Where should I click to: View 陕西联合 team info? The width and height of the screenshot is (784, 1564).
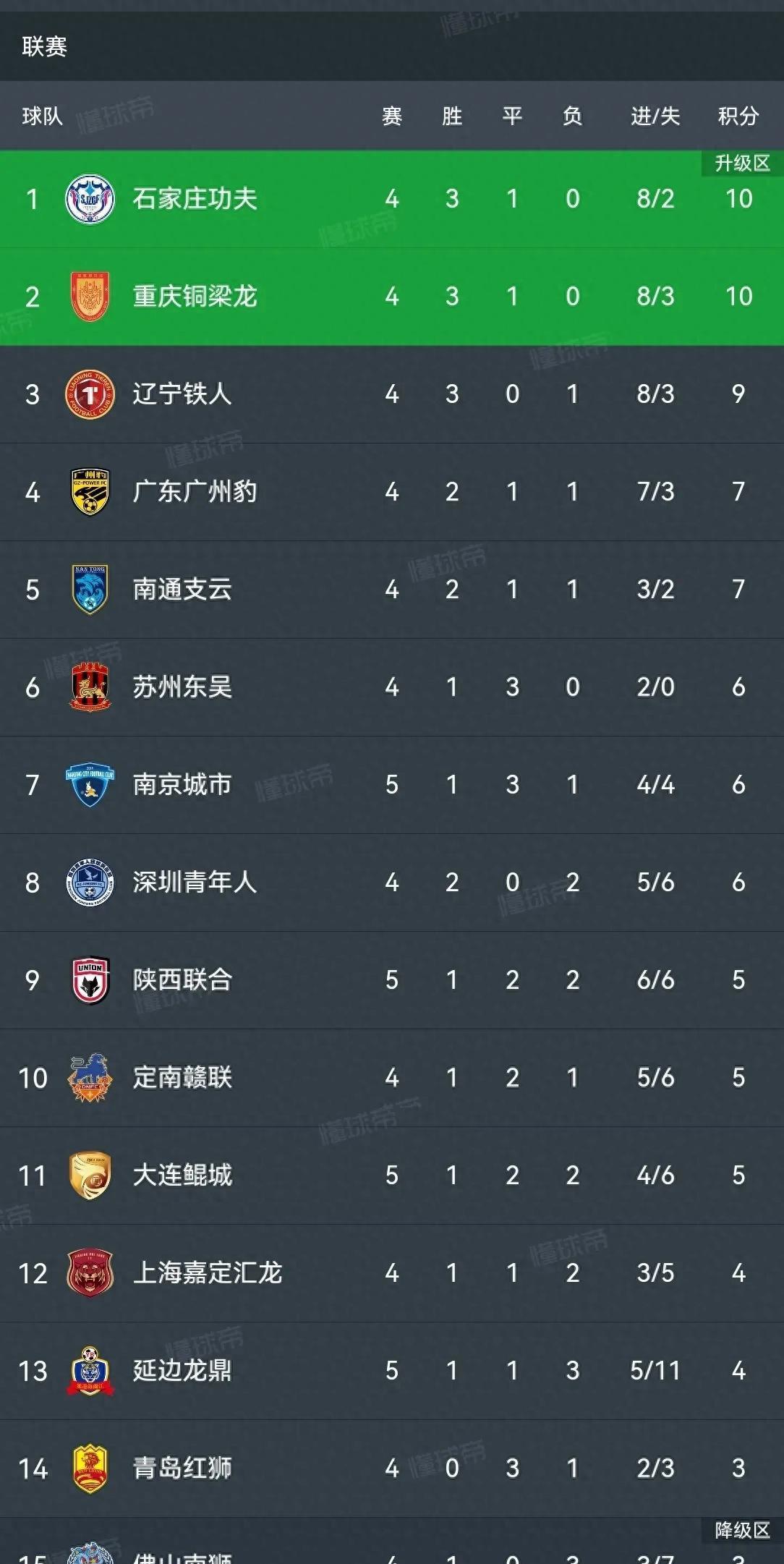click(182, 980)
